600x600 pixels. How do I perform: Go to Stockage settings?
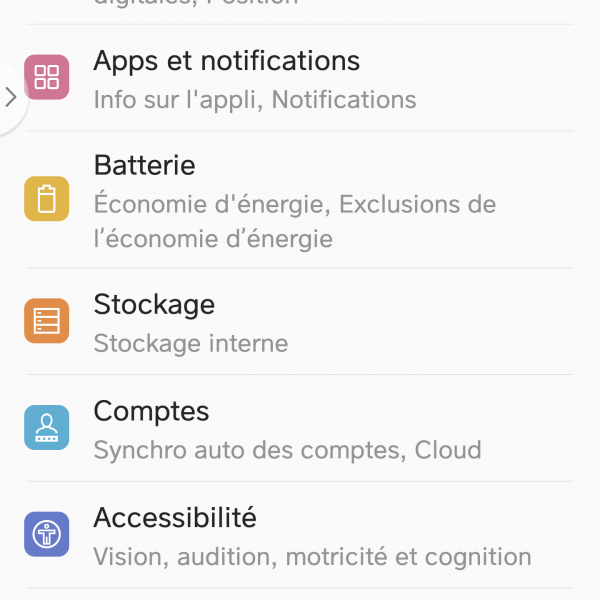pos(300,322)
